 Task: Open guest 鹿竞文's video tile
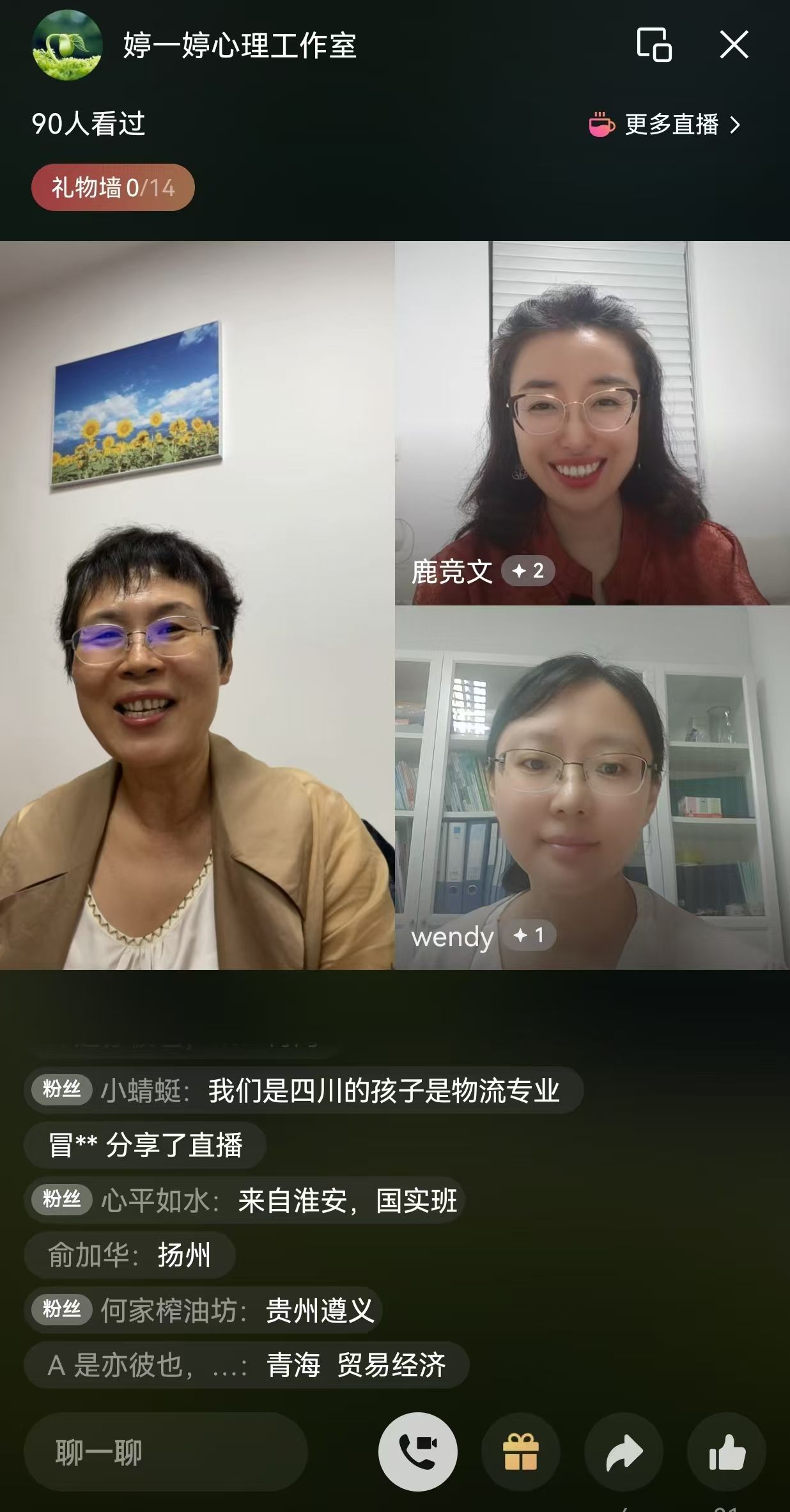(x=592, y=423)
